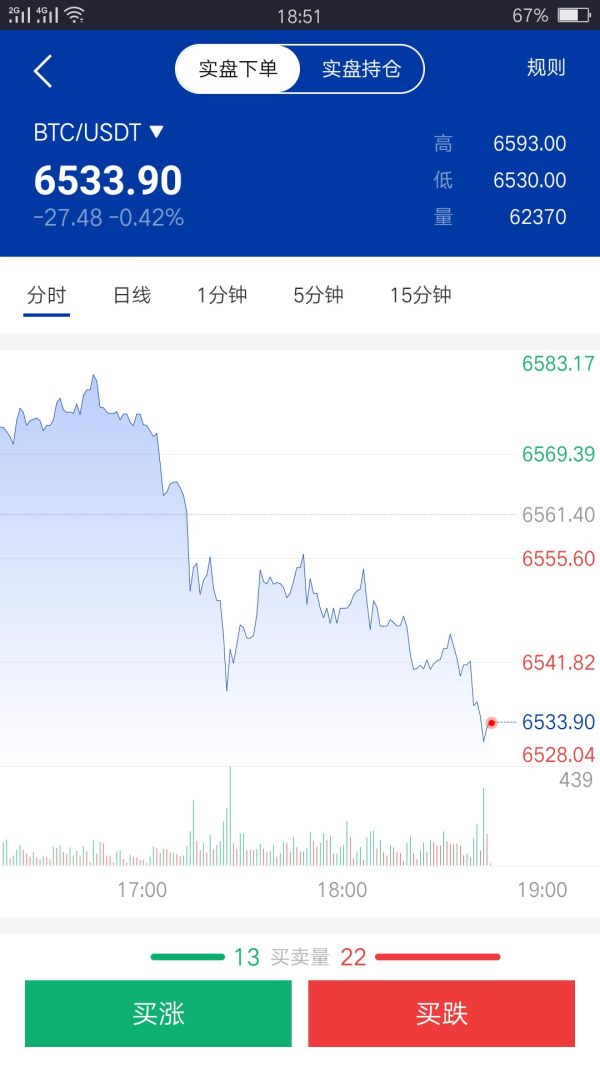Select the 实盘下单 segment
This screenshot has height=1067, width=600.
238,69
